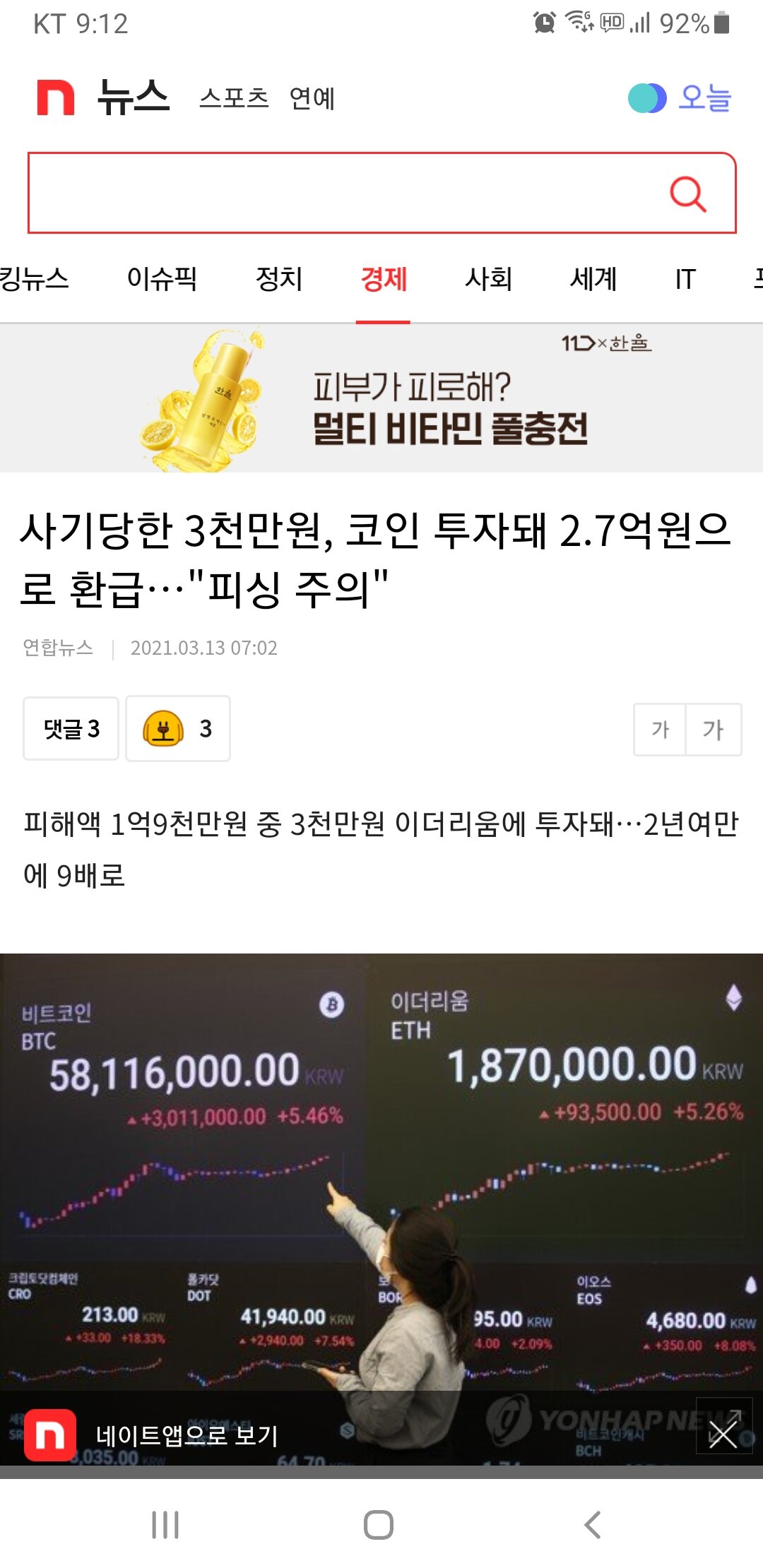
Task: Increase font size with the larger 가 button
Action: (x=714, y=729)
